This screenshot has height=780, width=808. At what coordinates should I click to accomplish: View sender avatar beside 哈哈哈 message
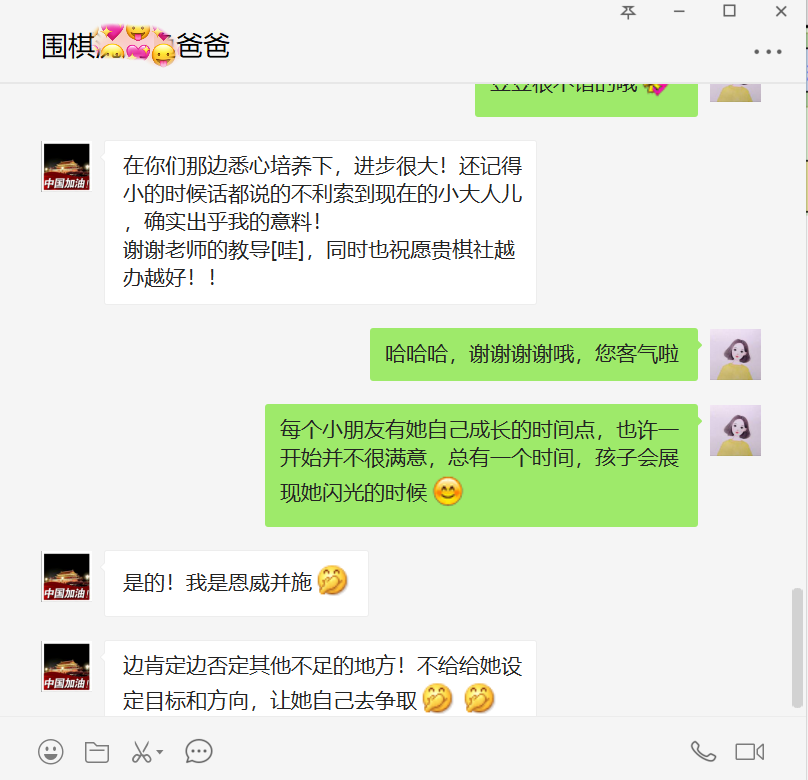(x=735, y=354)
